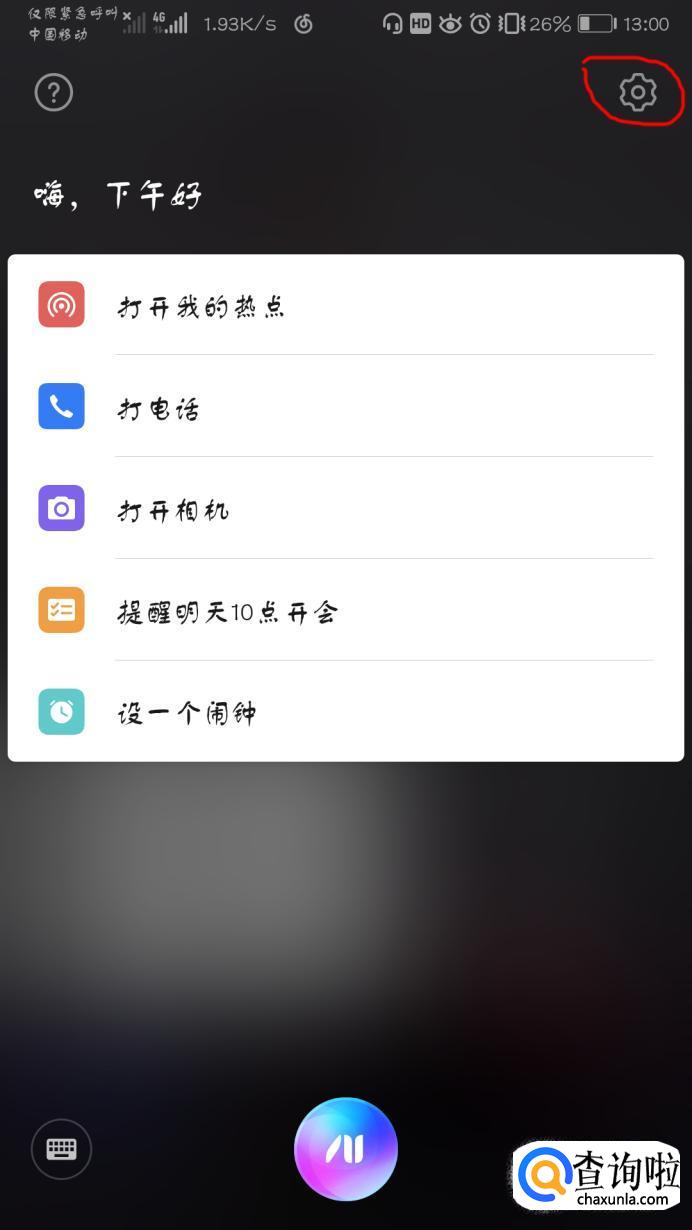Open the help question mark icon

(x=54, y=93)
